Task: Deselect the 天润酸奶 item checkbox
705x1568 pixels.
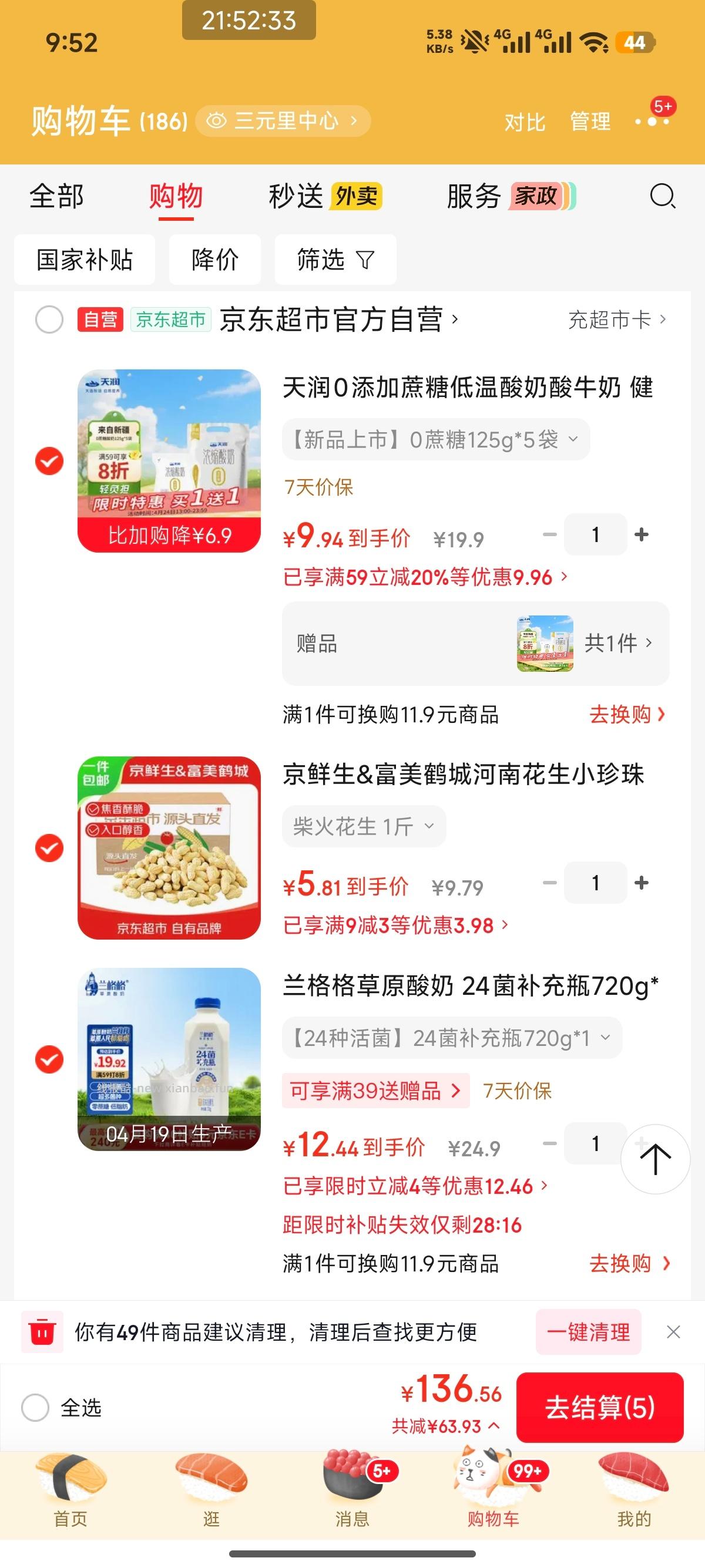Action: click(x=49, y=462)
